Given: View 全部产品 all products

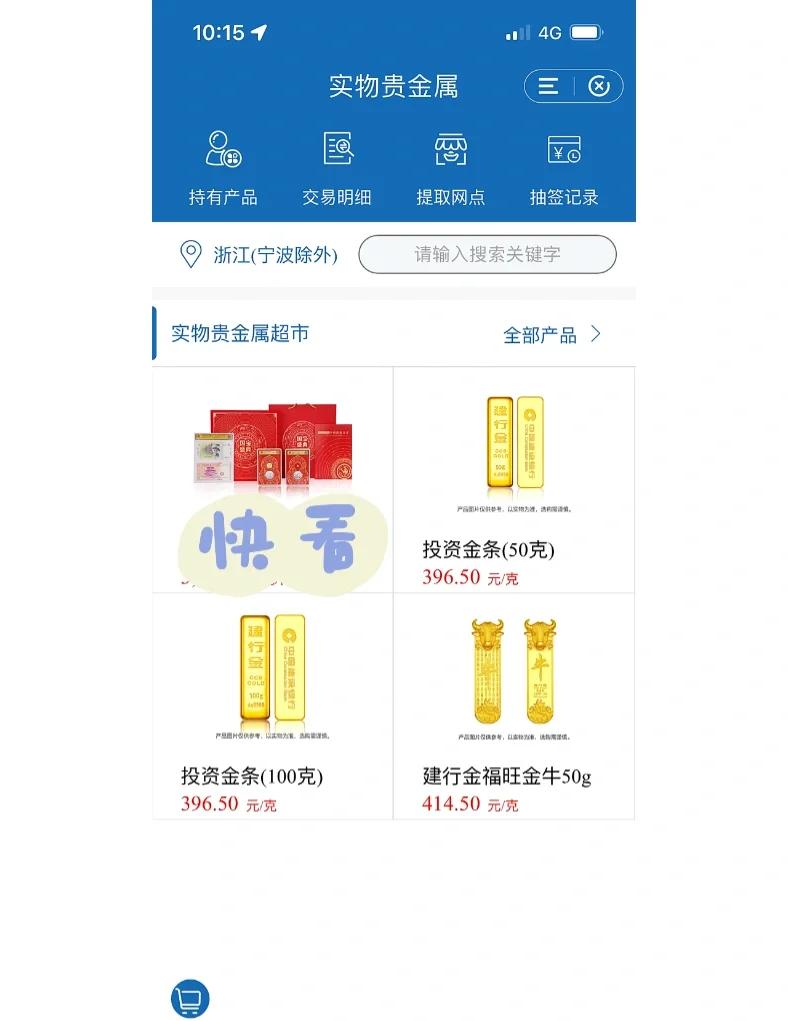Looking at the screenshot, I should pyautogui.click(x=552, y=335).
